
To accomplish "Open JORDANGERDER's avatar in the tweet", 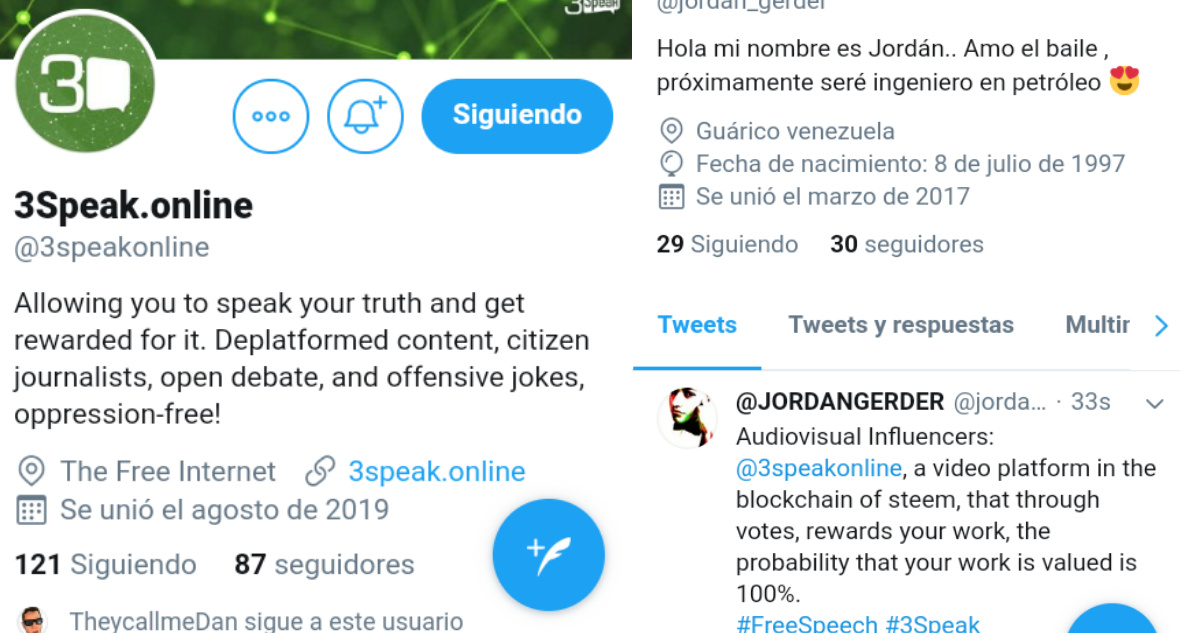I will 687,416.
